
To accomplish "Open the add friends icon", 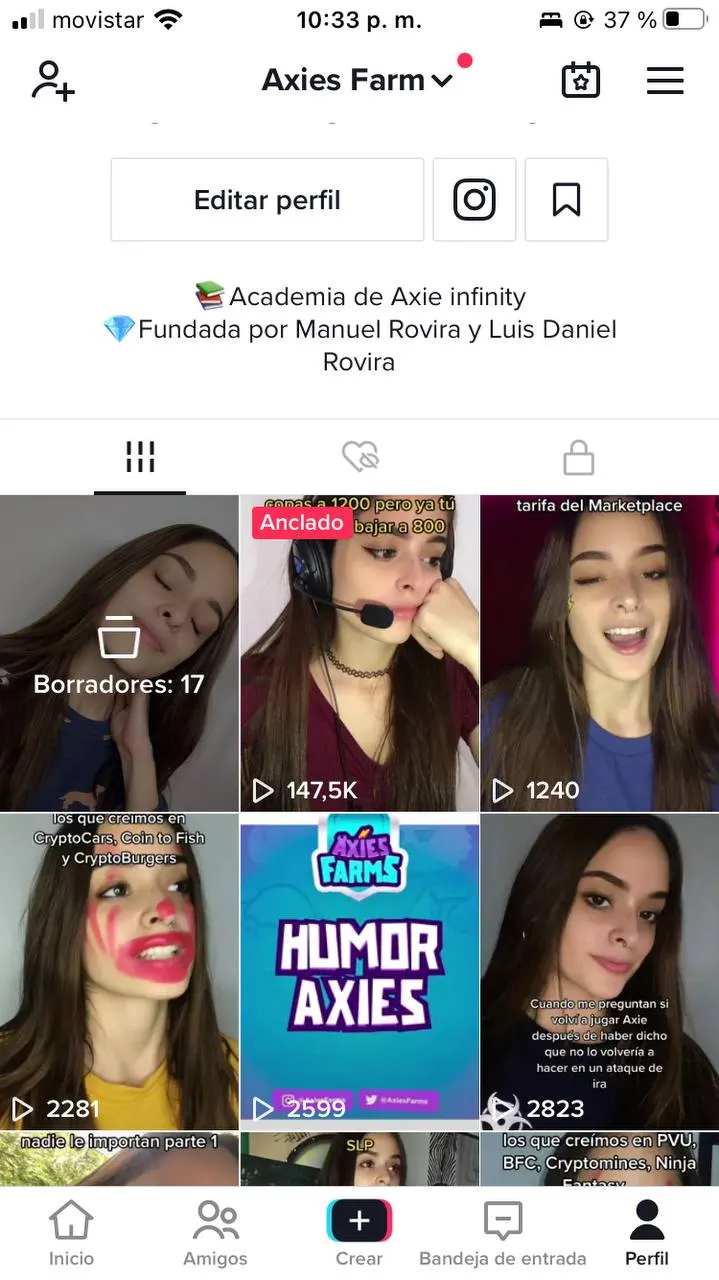I will 53,81.
